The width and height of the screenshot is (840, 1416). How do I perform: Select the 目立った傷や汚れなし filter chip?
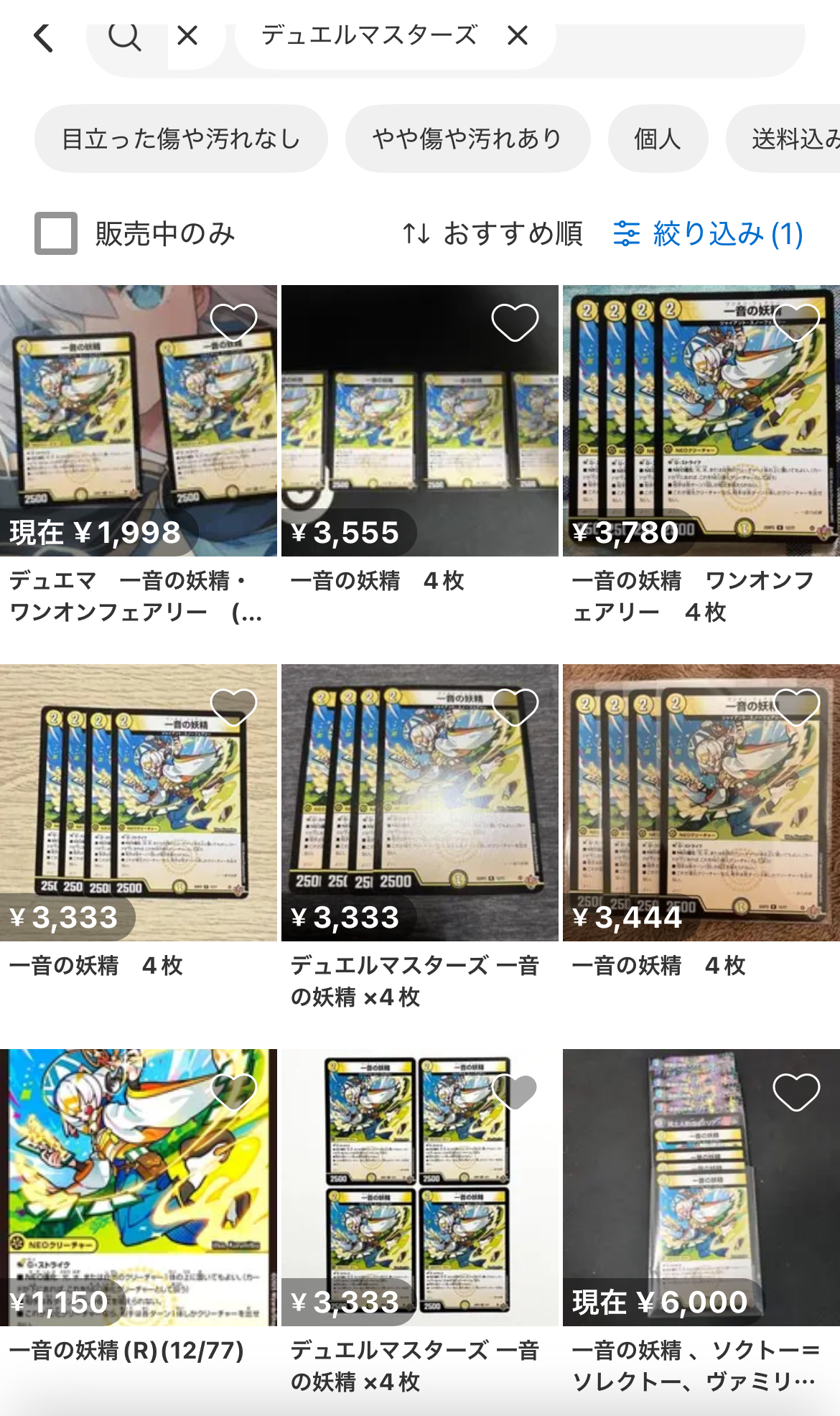pyautogui.click(x=181, y=139)
